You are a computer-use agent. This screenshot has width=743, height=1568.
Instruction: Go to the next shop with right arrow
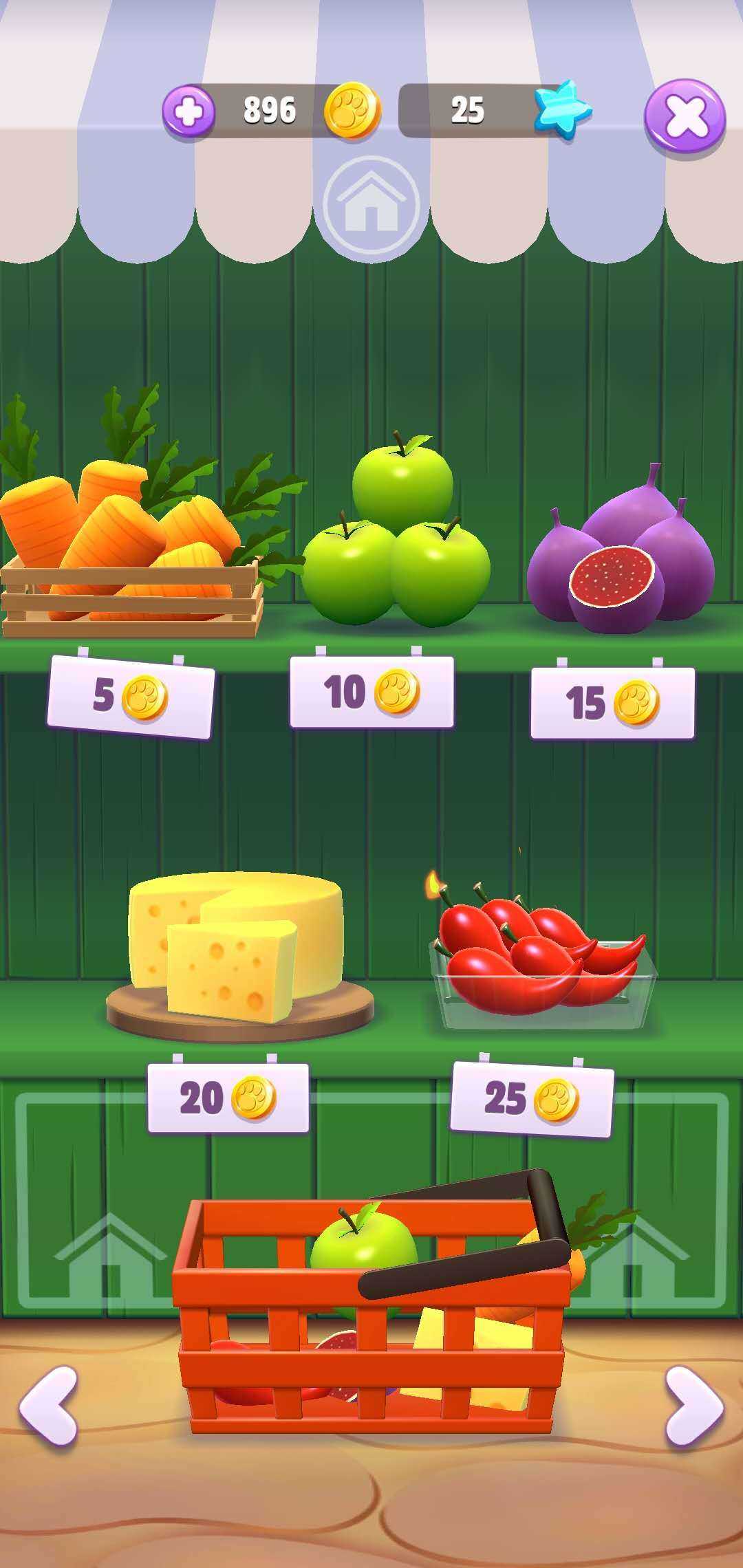click(x=693, y=1404)
